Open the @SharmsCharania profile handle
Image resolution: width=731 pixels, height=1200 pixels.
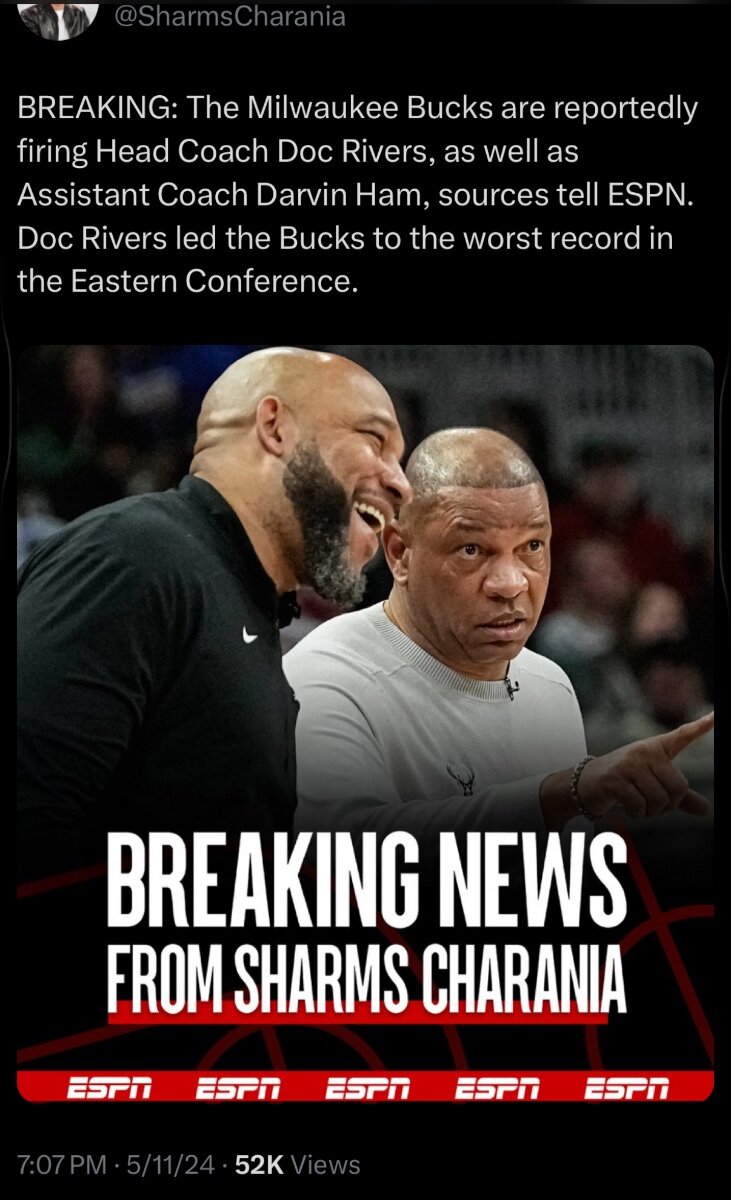tap(232, 17)
